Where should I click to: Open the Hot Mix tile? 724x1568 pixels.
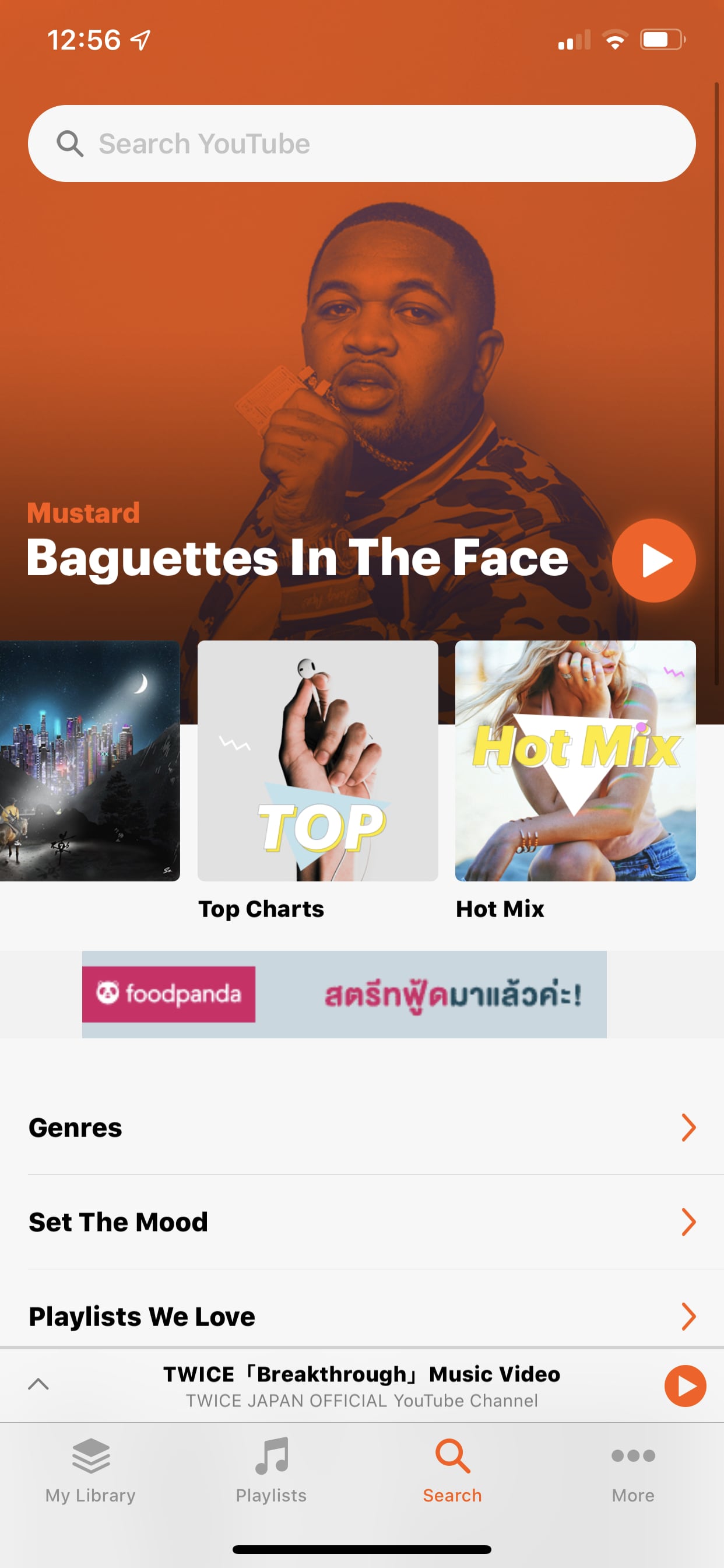point(575,760)
